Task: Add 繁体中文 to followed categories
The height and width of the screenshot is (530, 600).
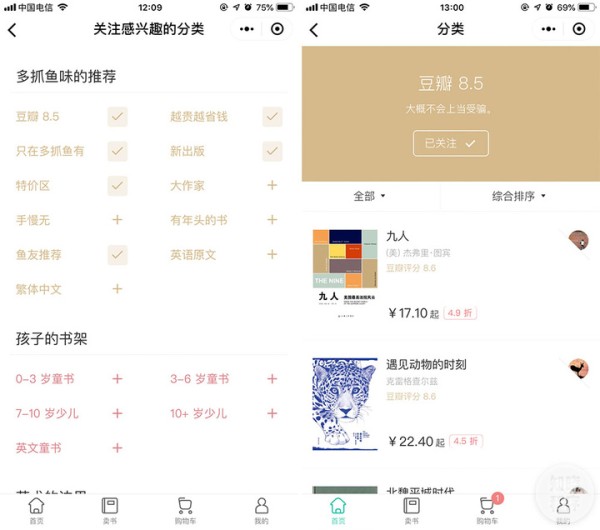Action: [x=117, y=289]
